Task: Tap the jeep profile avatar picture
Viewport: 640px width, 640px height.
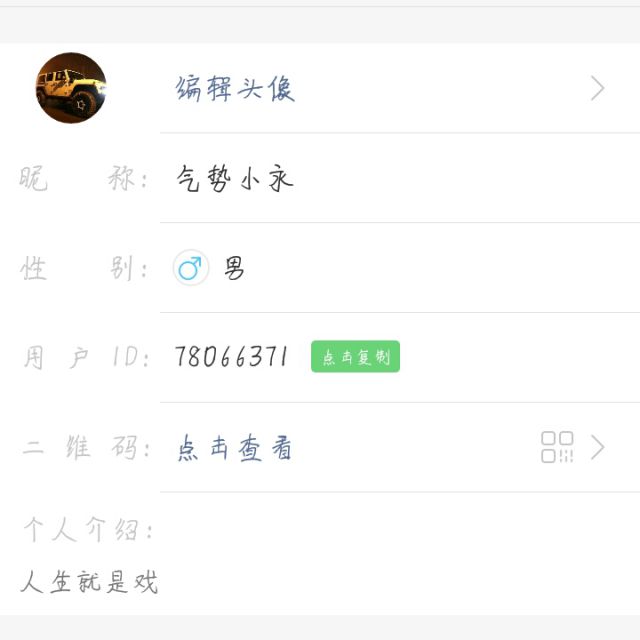Action: 71,88
